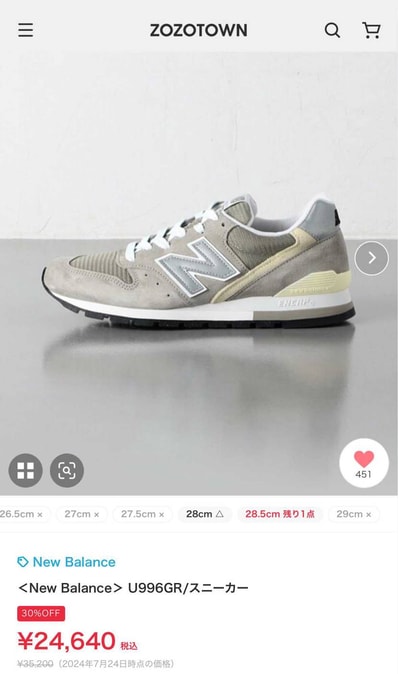Open the New Balance brand link

tap(66, 562)
